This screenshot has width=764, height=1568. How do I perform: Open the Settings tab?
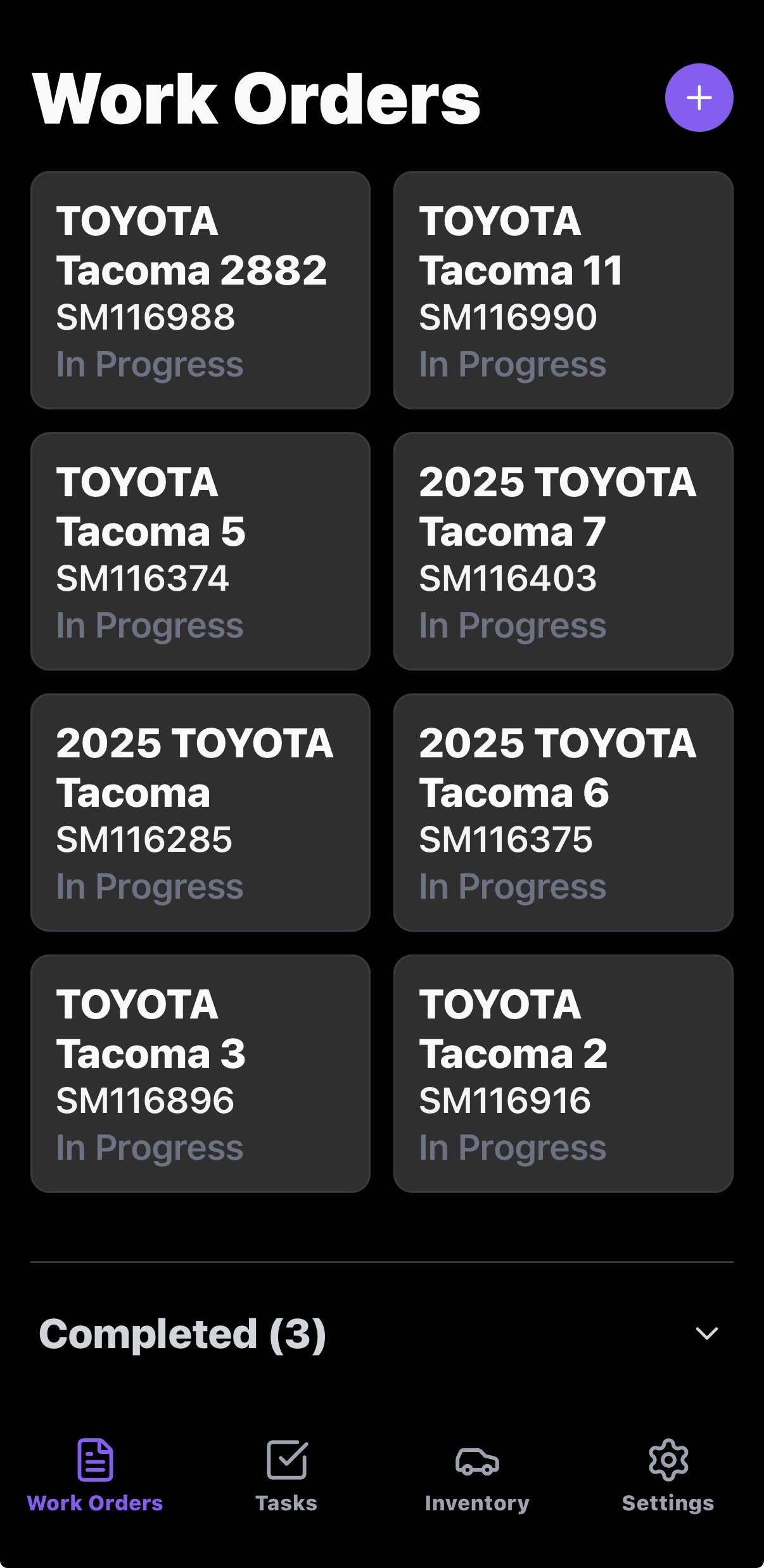(668, 1475)
